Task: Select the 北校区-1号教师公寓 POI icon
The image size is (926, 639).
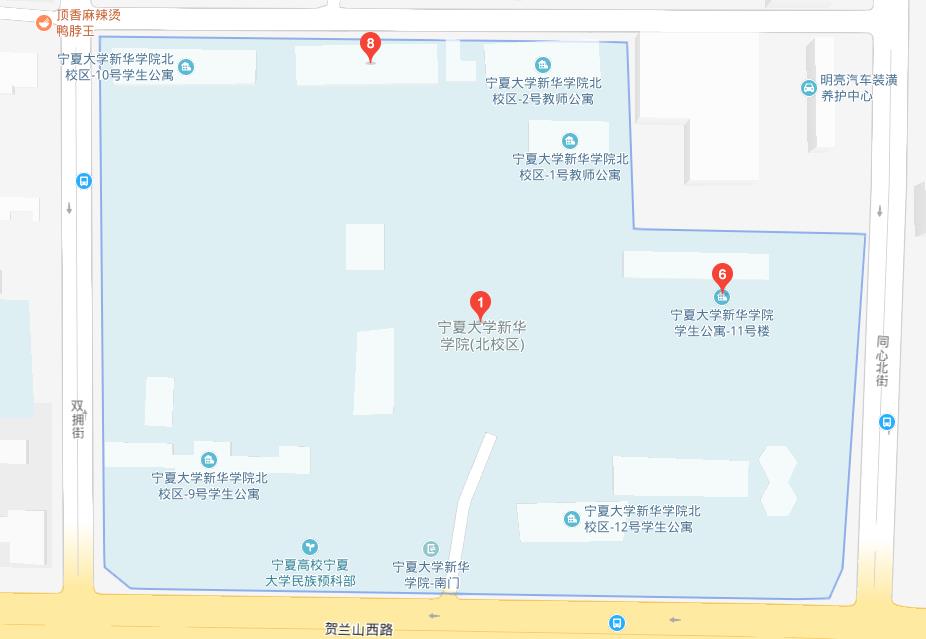Action: 569,141
